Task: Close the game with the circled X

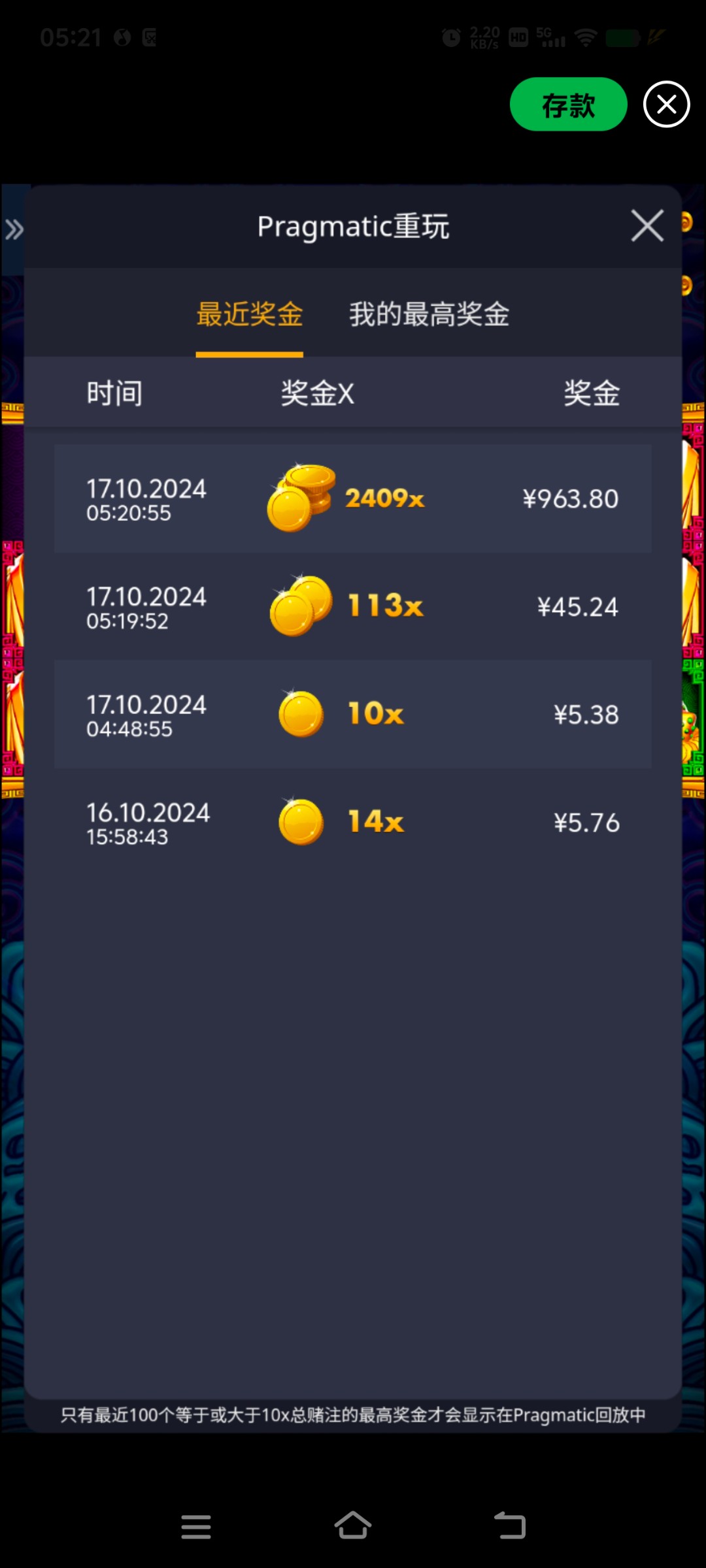Action: pyautogui.click(x=666, y=105)
